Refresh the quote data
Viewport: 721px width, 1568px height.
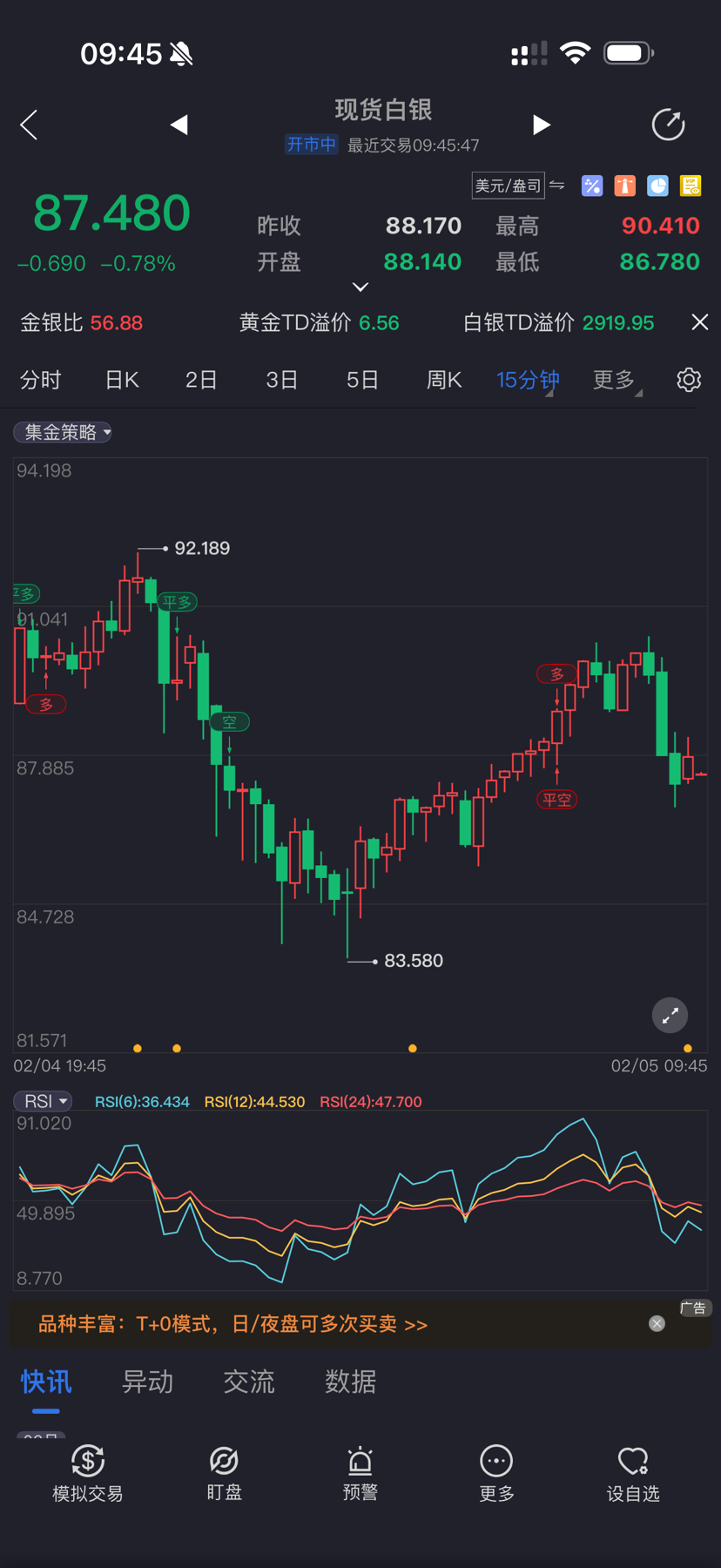(668, 125)
